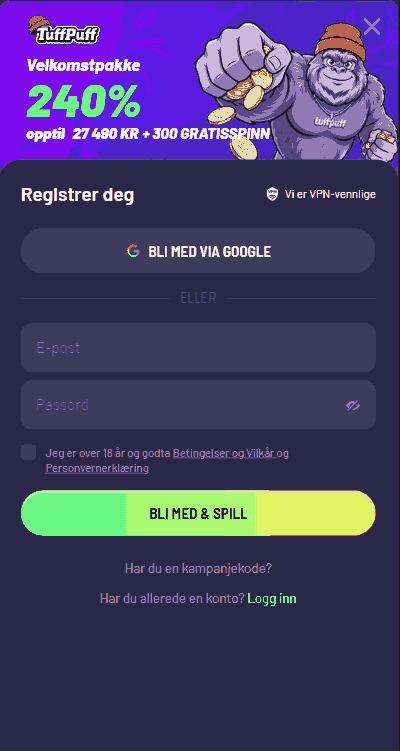The image size is (400, 751).
Task: Tap Bli med & spill button
Action: (x=198, y=513)
